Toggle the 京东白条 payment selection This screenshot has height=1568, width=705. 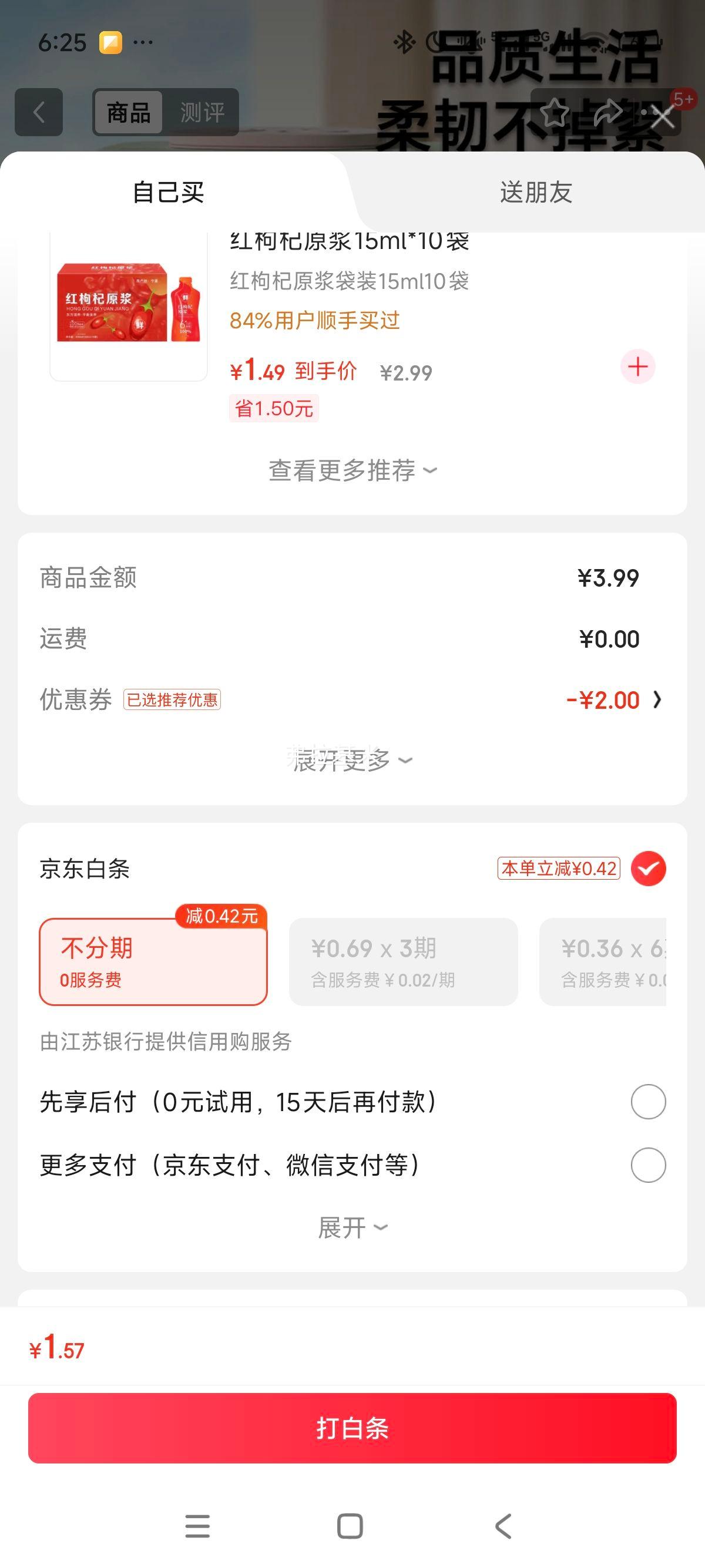click(648, 869)
